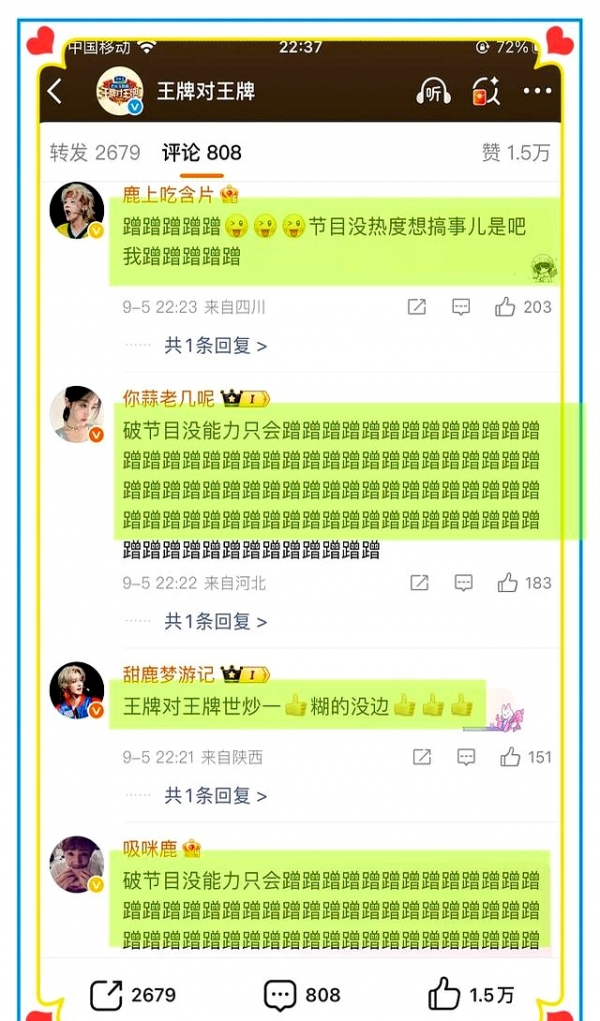This screenshot has height=1021, width=600.
Task: Tap the headphones 听 listen icon
Action: pos(433,91)
